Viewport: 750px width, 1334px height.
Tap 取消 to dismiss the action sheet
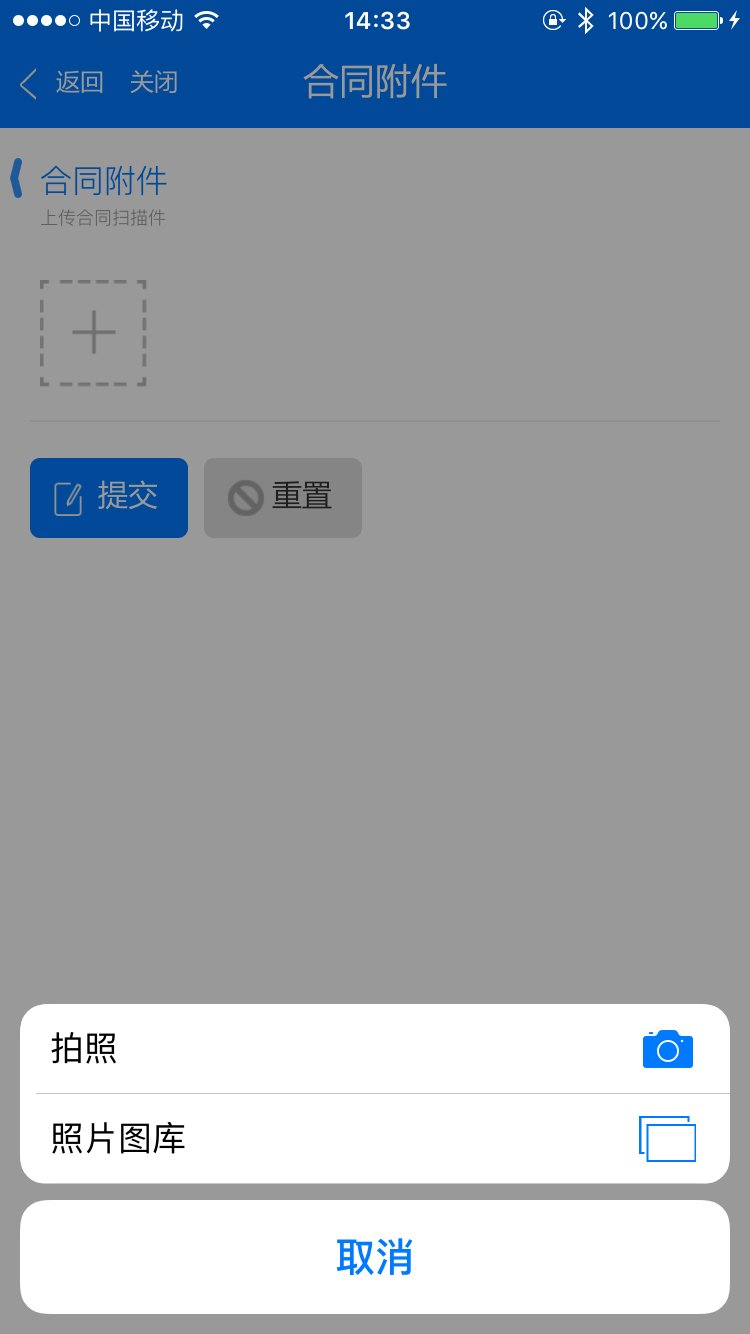tap(375, 1257)
